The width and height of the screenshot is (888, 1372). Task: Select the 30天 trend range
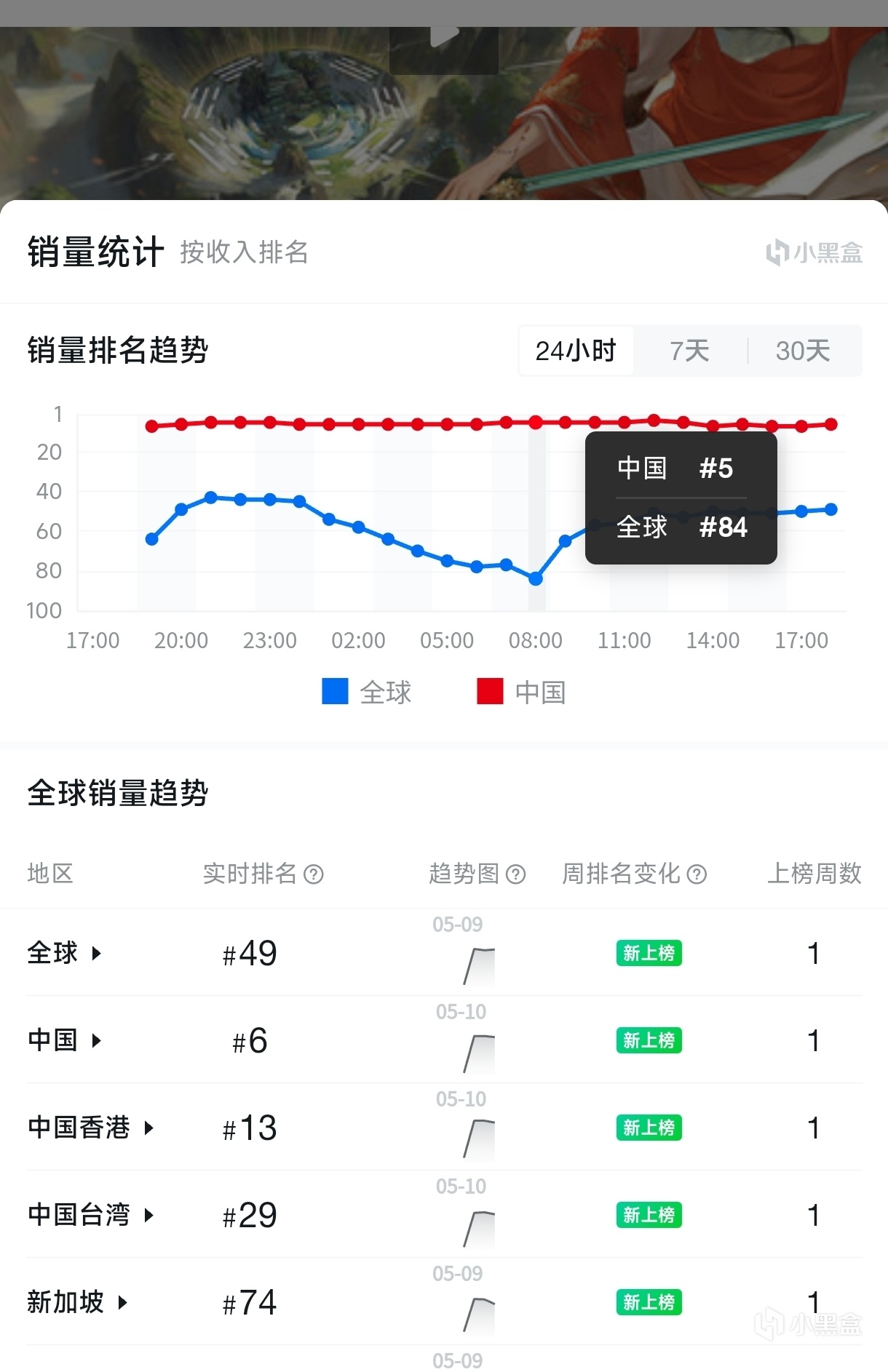[x=803, y=351]
